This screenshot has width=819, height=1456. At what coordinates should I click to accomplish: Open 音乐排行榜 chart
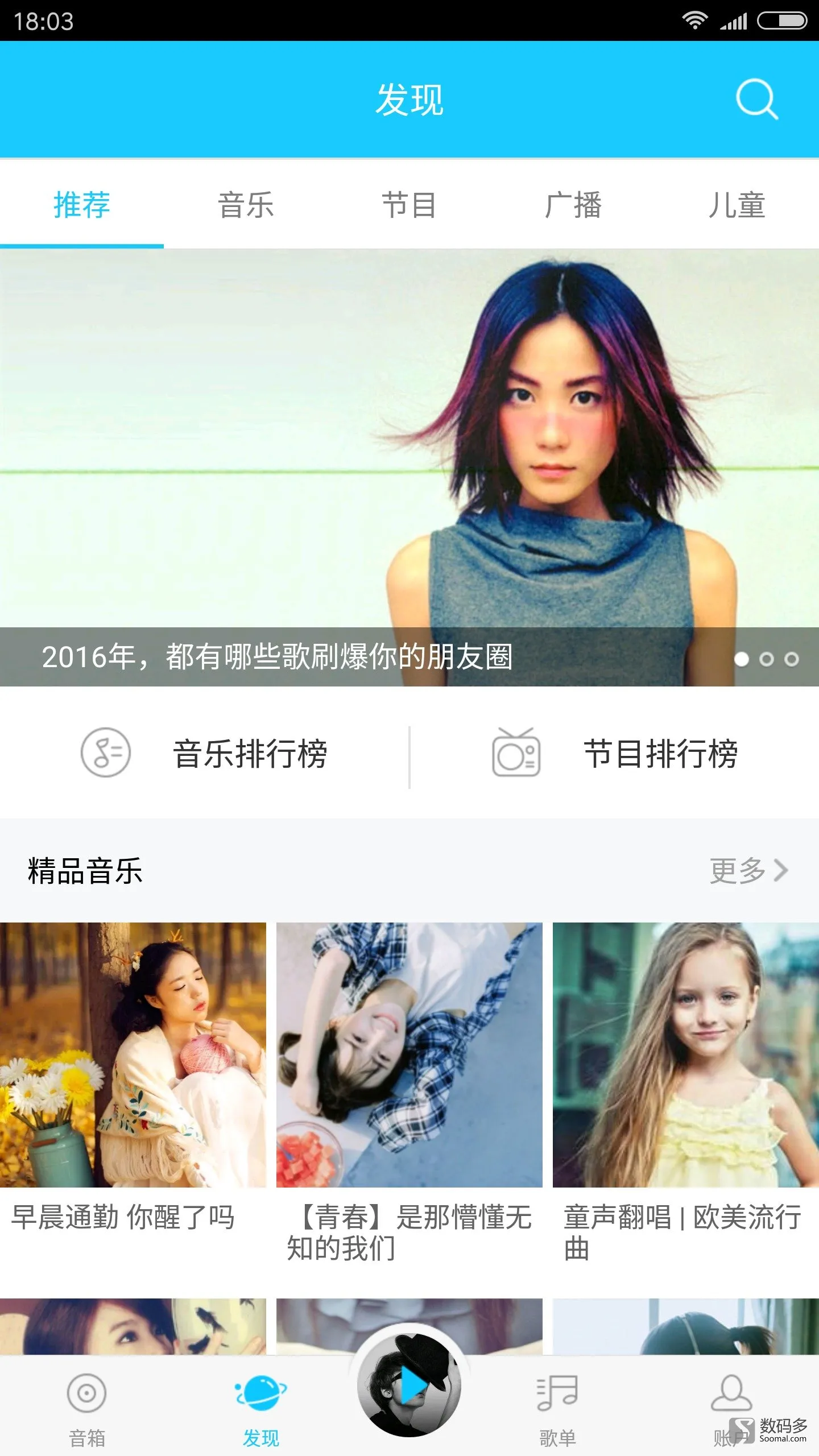[205, 753]
